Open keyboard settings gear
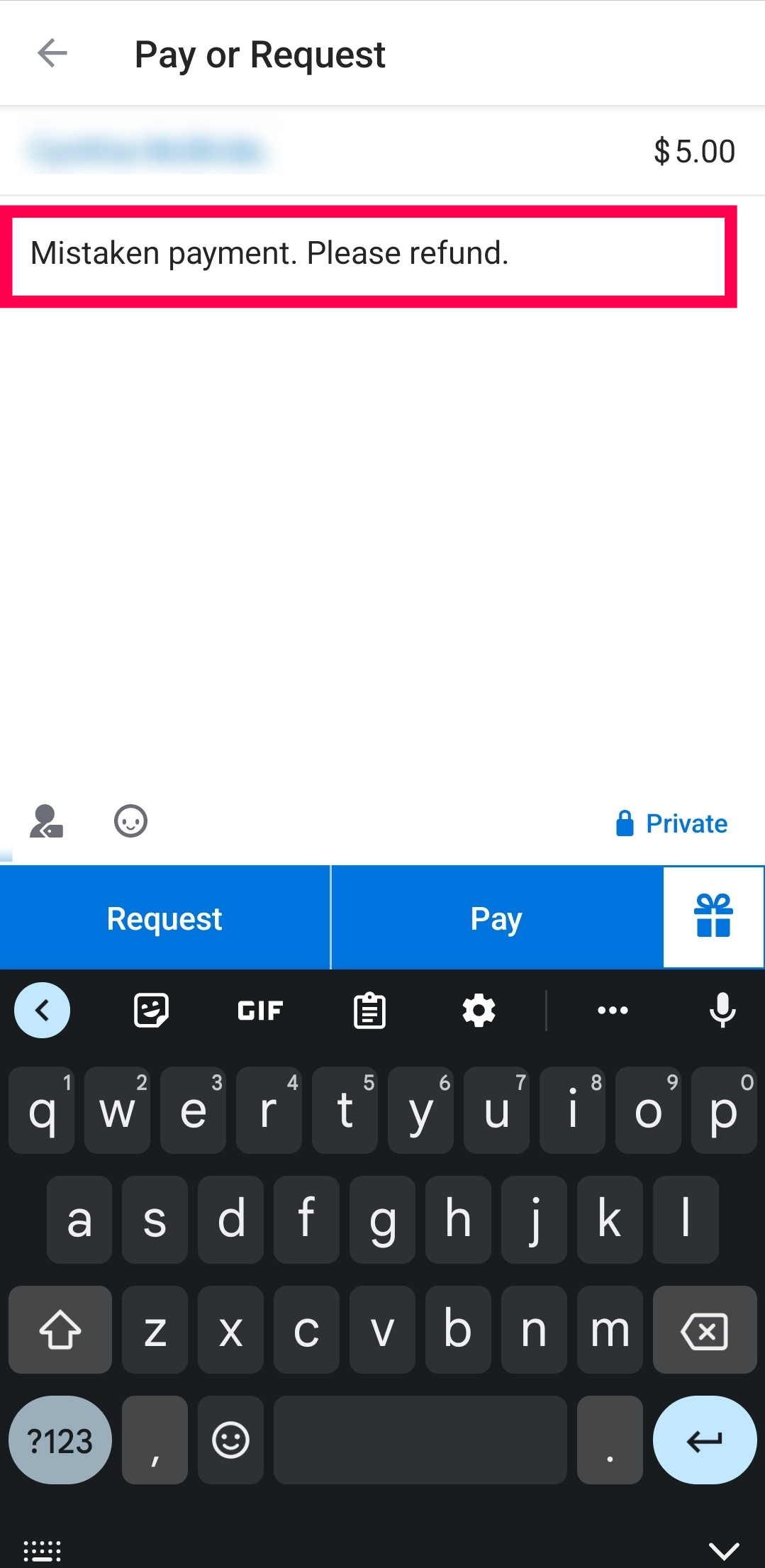The height and width of the screenshot is (1568, 765). coord(479,1011)
